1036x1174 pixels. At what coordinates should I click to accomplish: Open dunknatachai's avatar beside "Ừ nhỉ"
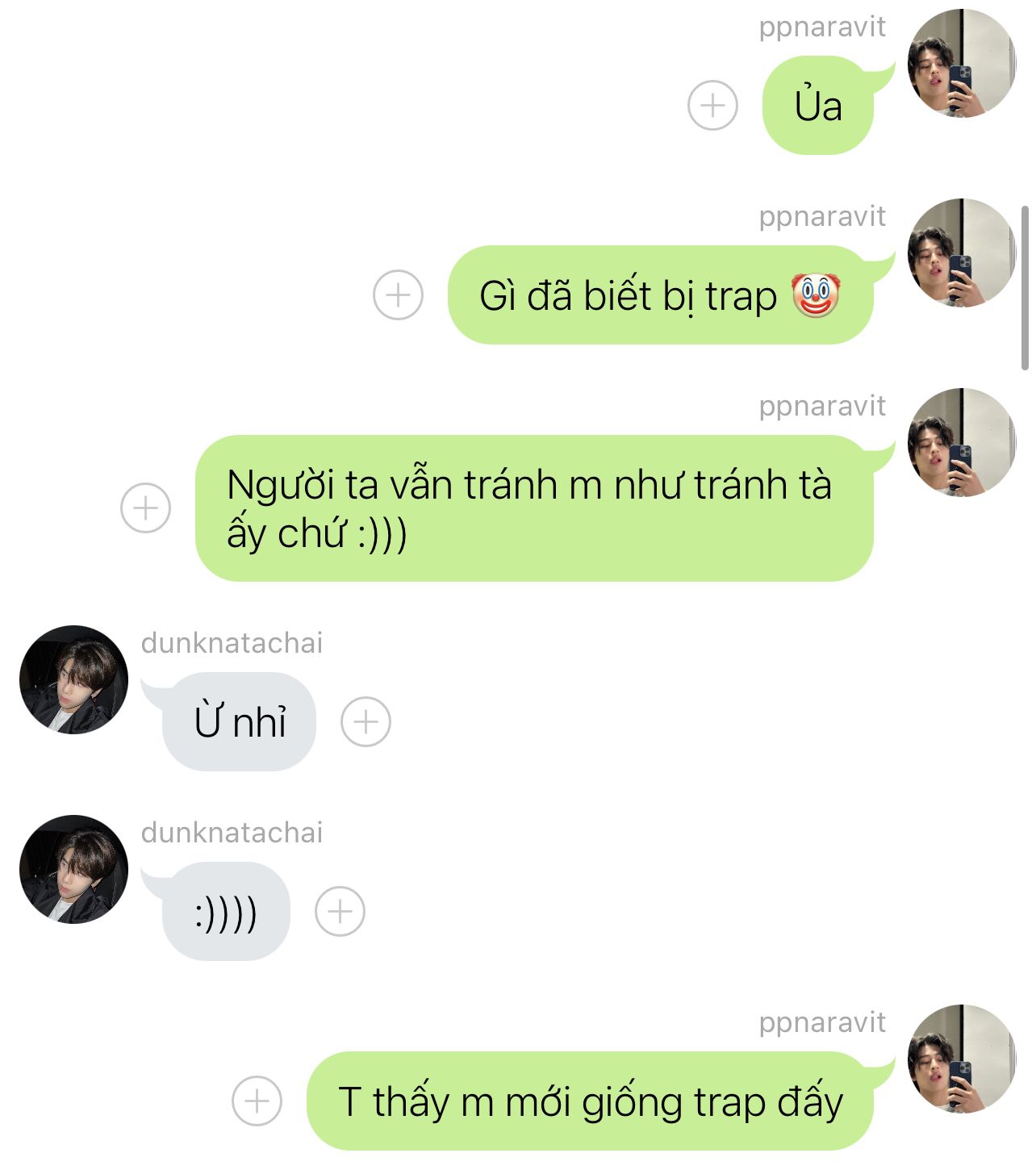74,679
